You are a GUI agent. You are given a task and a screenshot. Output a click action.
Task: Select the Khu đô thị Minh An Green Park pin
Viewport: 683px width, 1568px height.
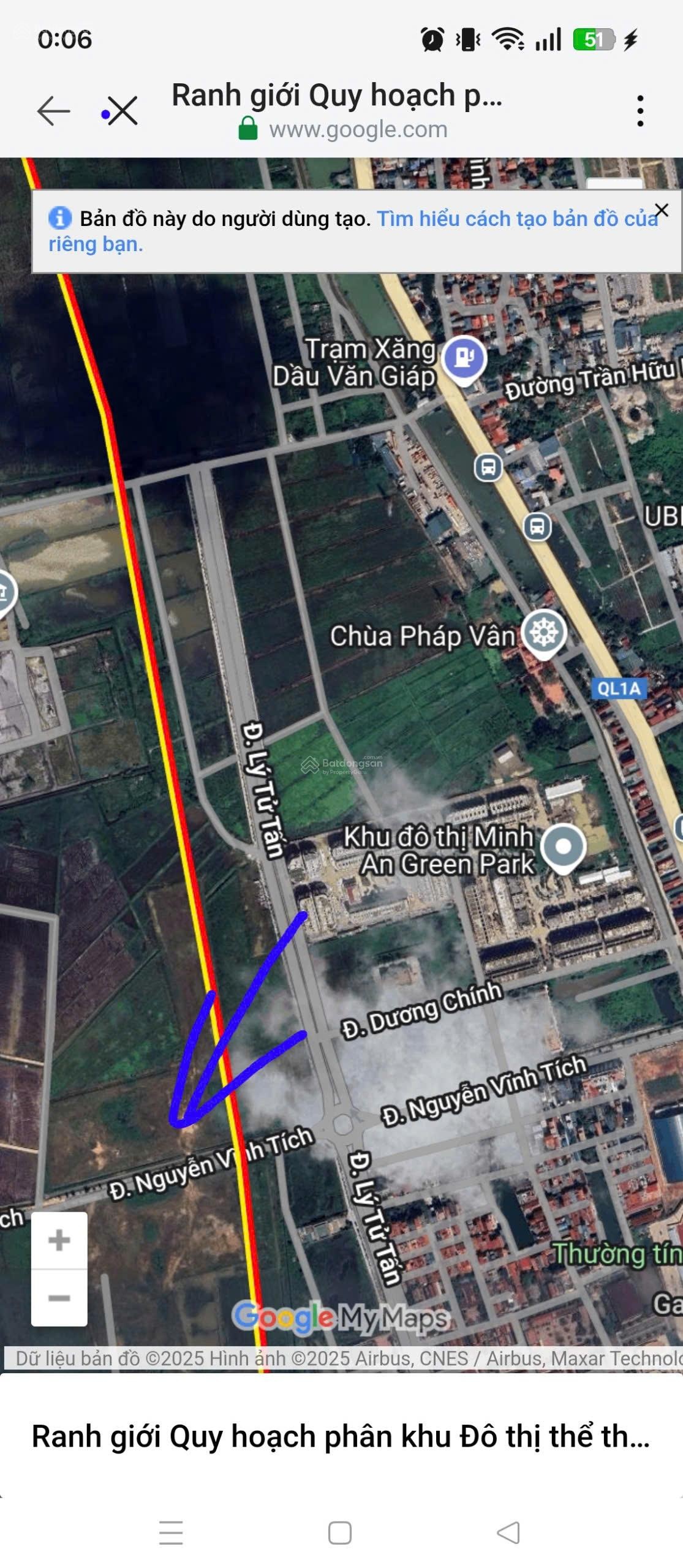pyautogui.click(x=564, y=847)
